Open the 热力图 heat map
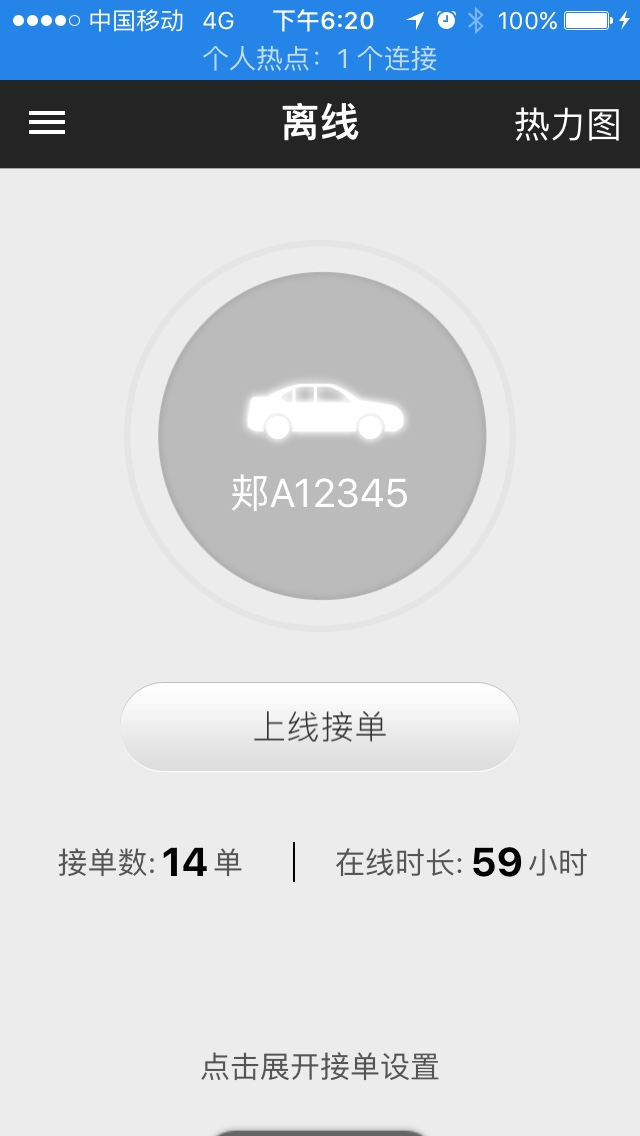The image size is (640, 1136). (x=567, y=124)
